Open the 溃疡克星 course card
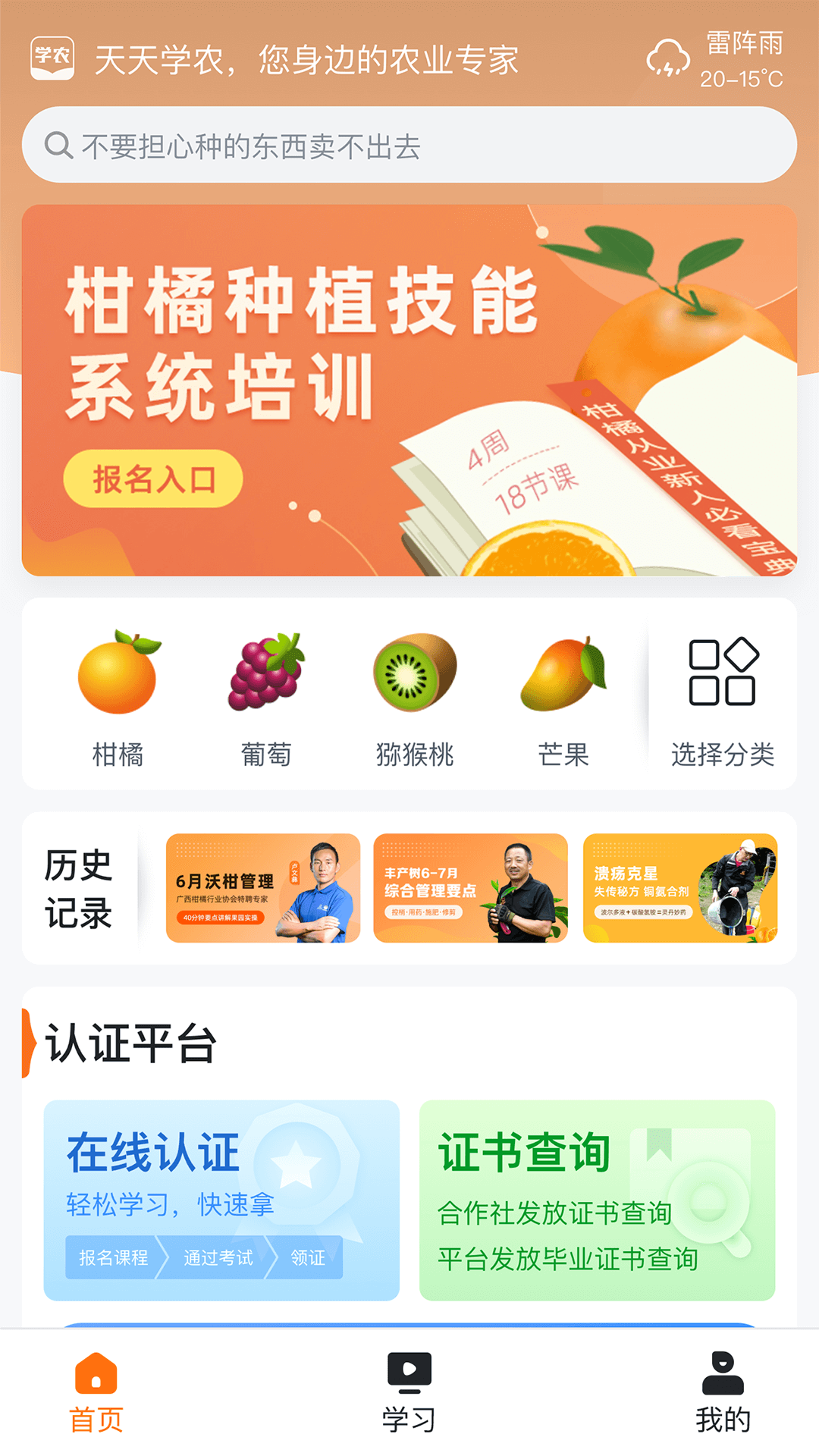 679,889
